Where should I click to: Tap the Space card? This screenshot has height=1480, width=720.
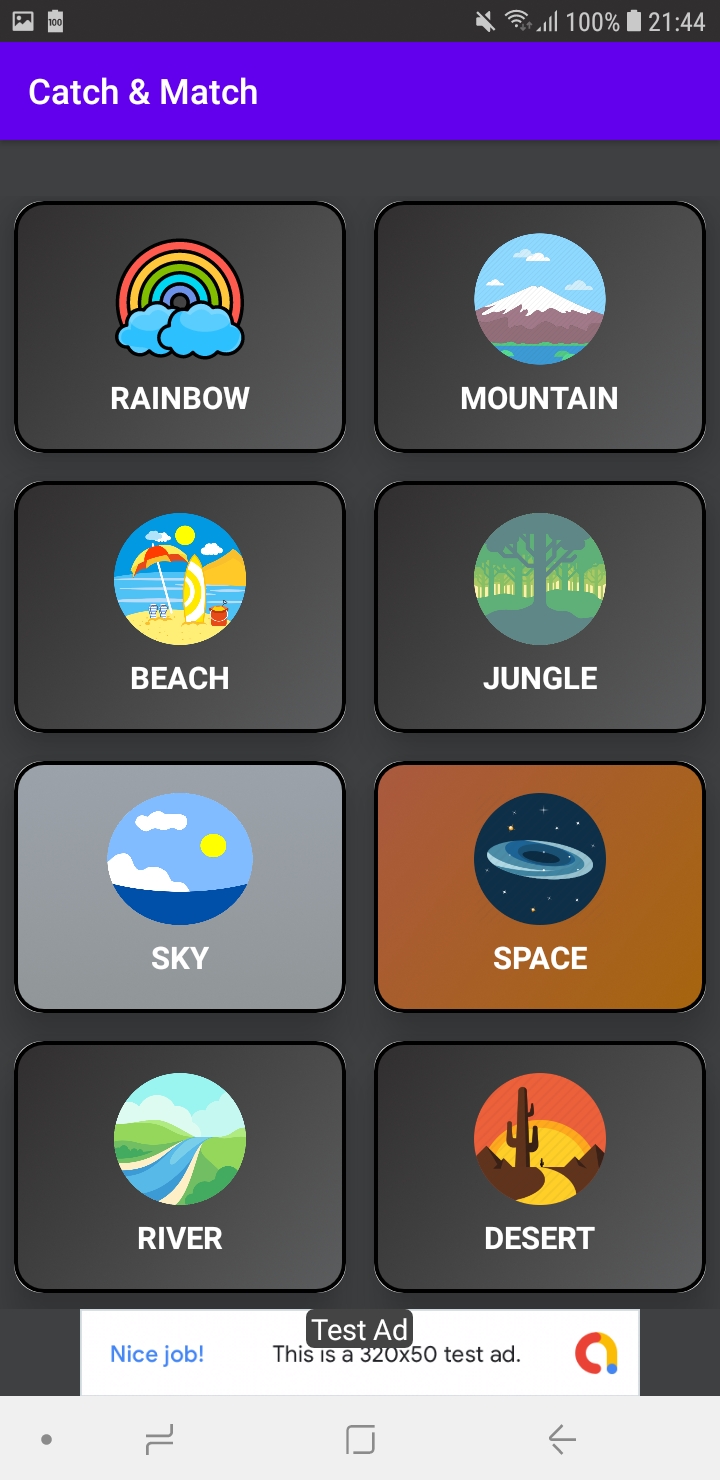[540, 887]
